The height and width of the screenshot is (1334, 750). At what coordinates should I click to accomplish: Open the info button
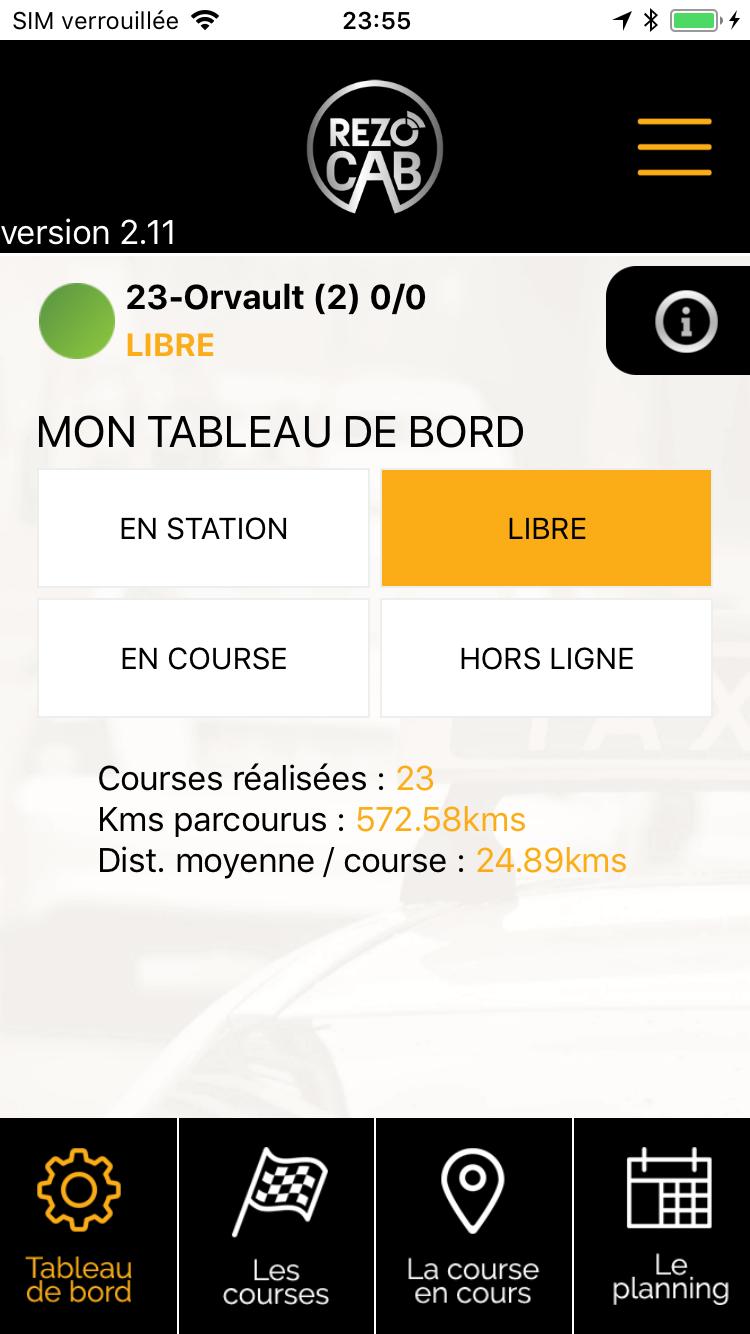click(686, 321)
